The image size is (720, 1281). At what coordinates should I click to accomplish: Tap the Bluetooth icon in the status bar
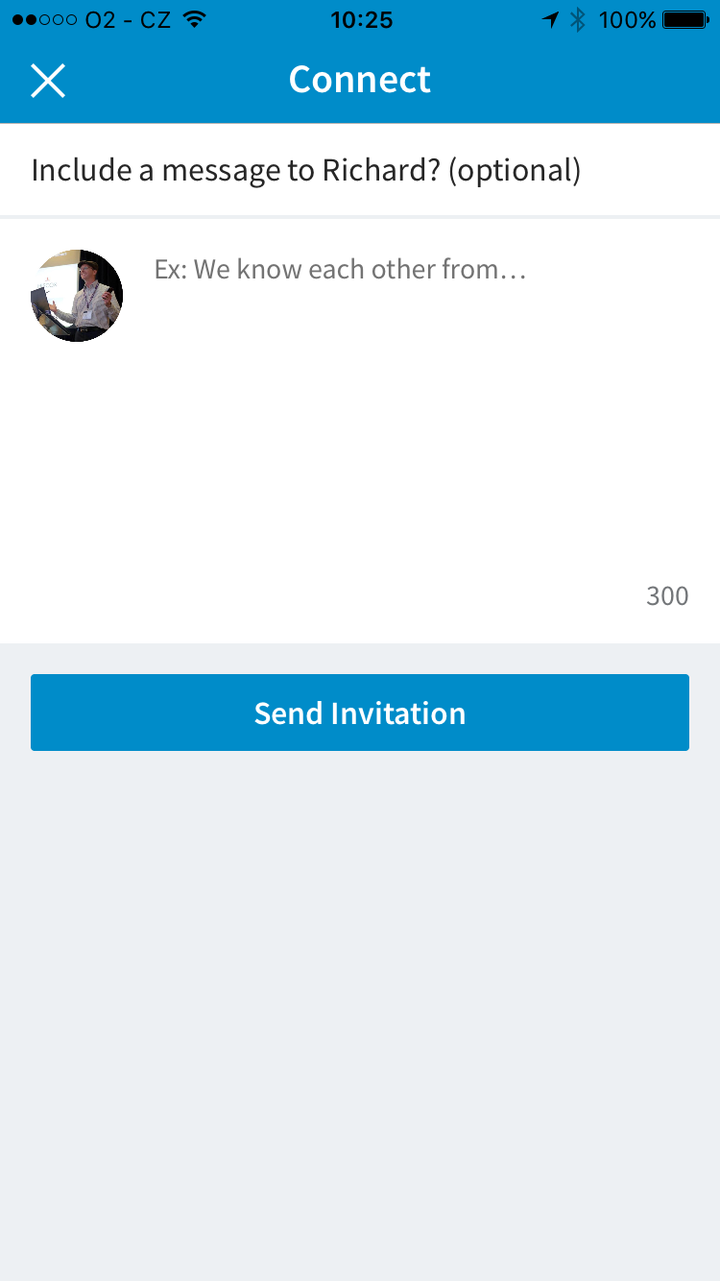(575, 18)
